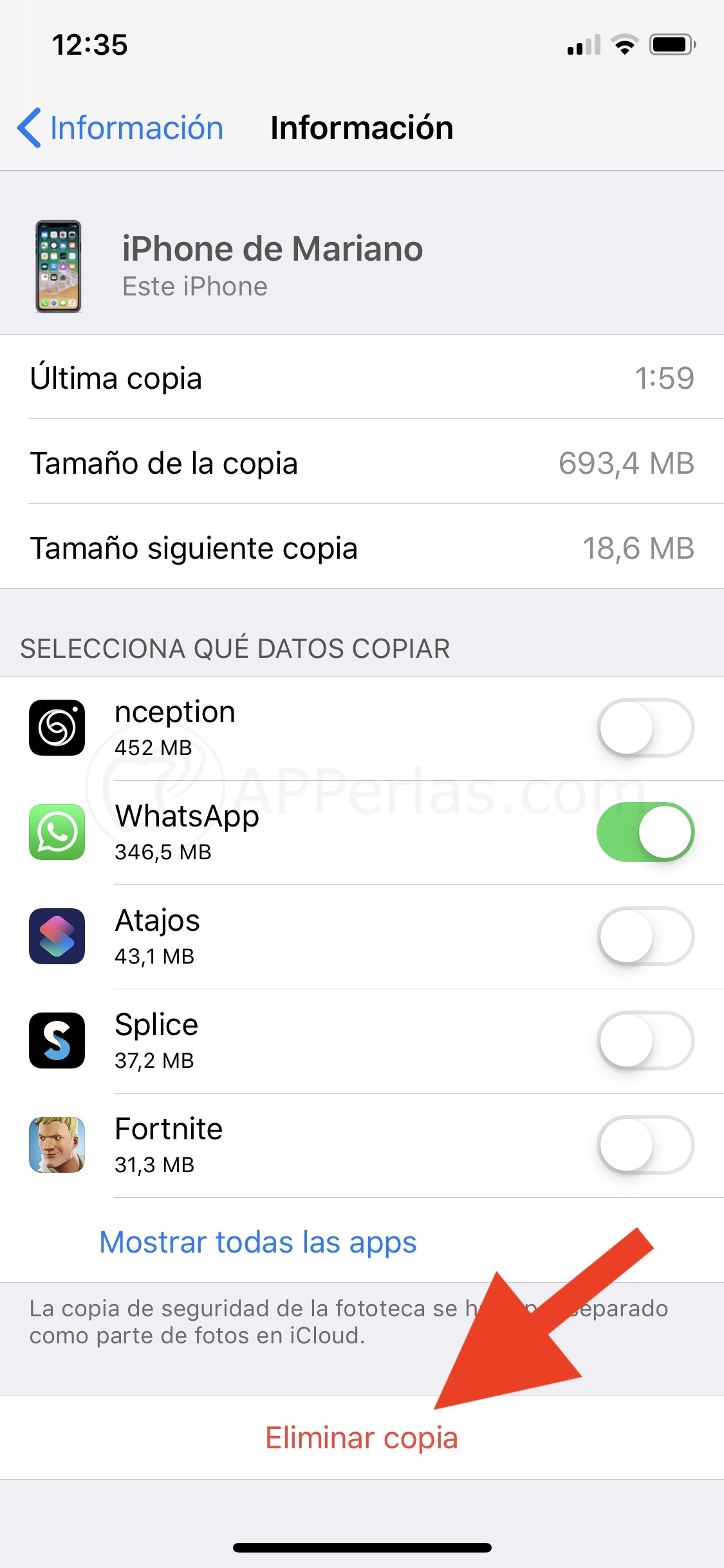Viewport: 724px width, 1568px height.
Task: Enable backup for Atajos
Action: click(645, 936)
